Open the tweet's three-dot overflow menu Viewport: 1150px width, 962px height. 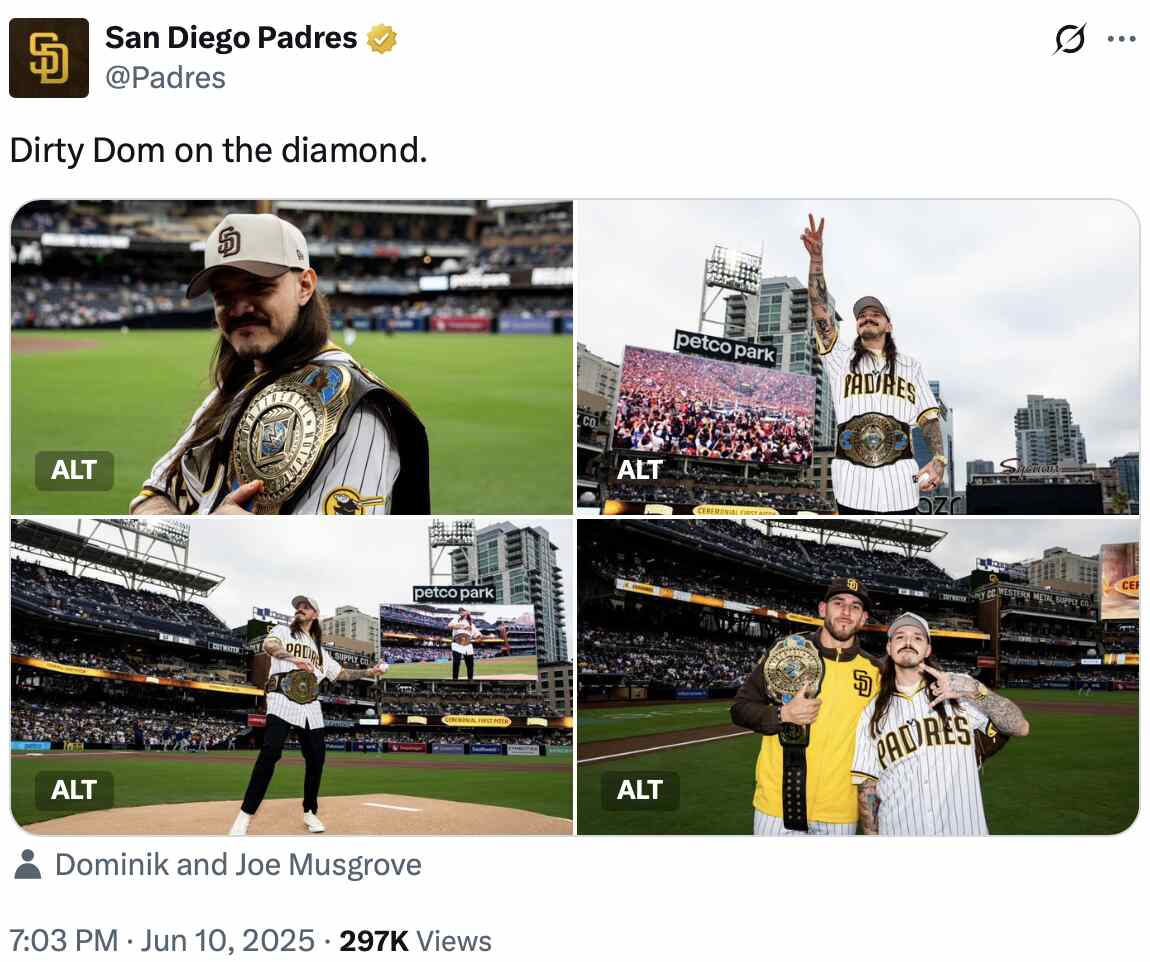1122,40
